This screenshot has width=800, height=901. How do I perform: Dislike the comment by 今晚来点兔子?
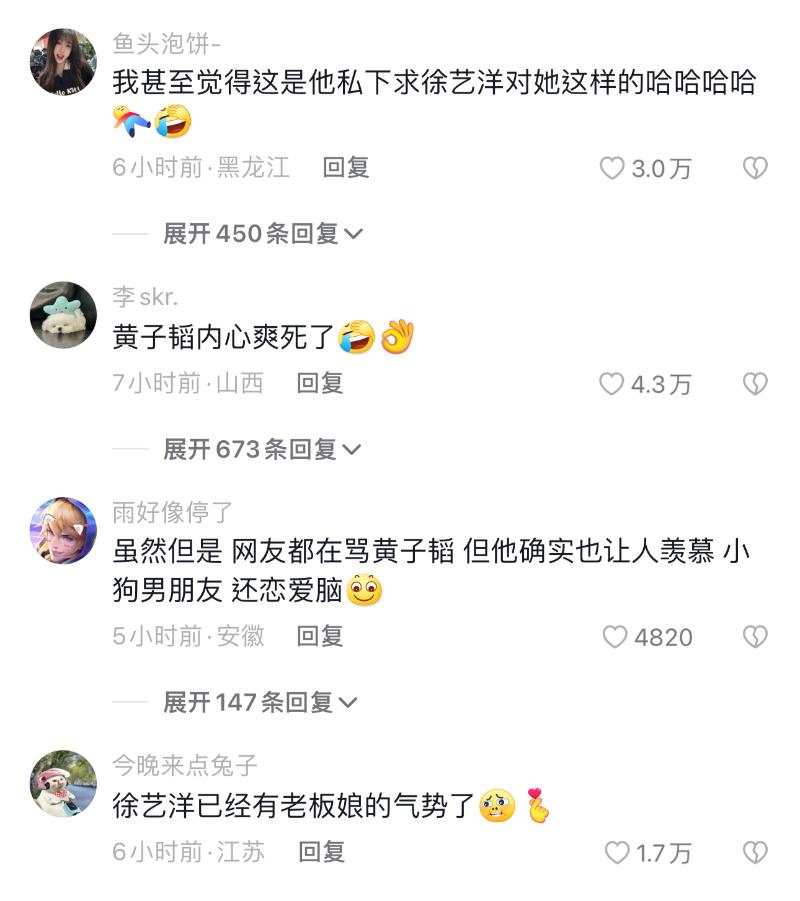[x=755, y=853]
